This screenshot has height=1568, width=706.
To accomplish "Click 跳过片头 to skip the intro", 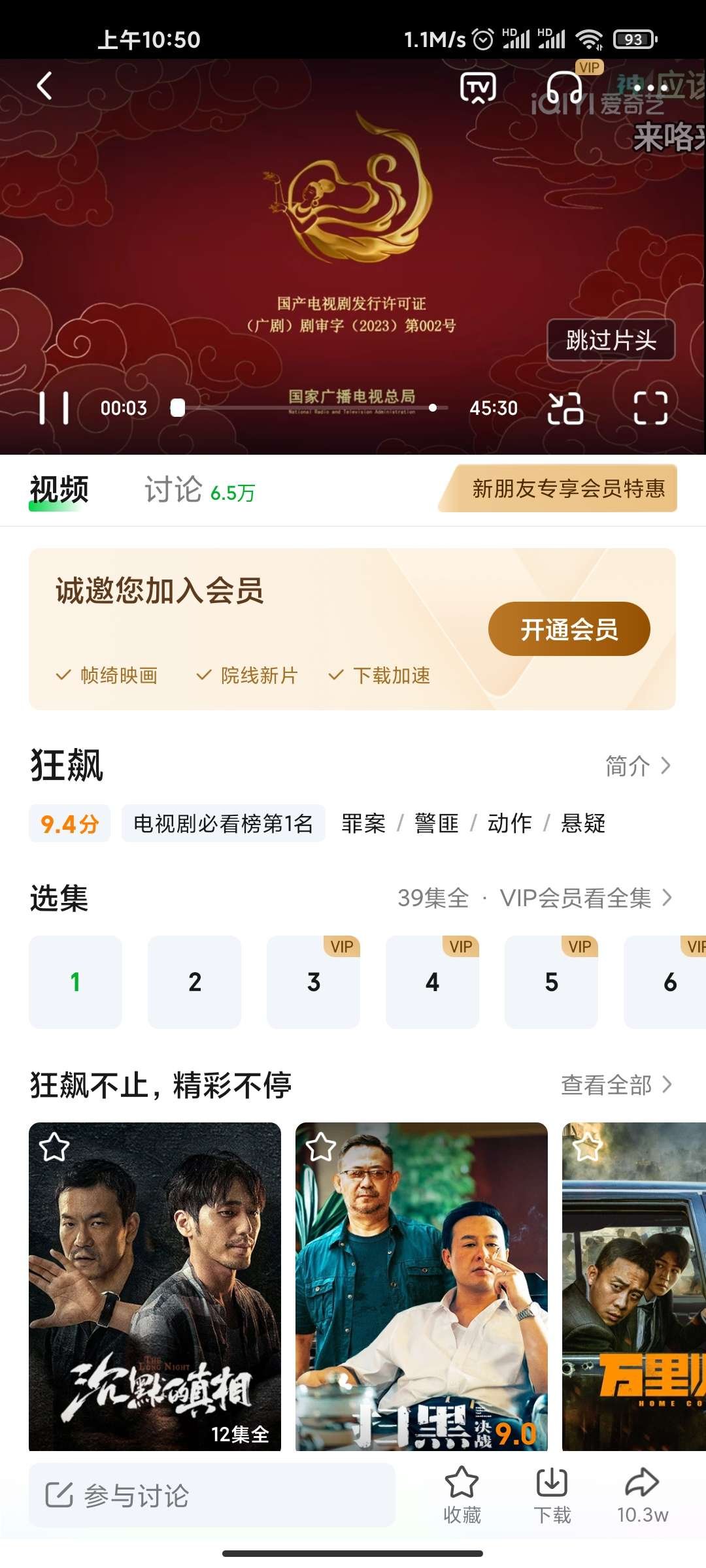I will pos(610,339).
